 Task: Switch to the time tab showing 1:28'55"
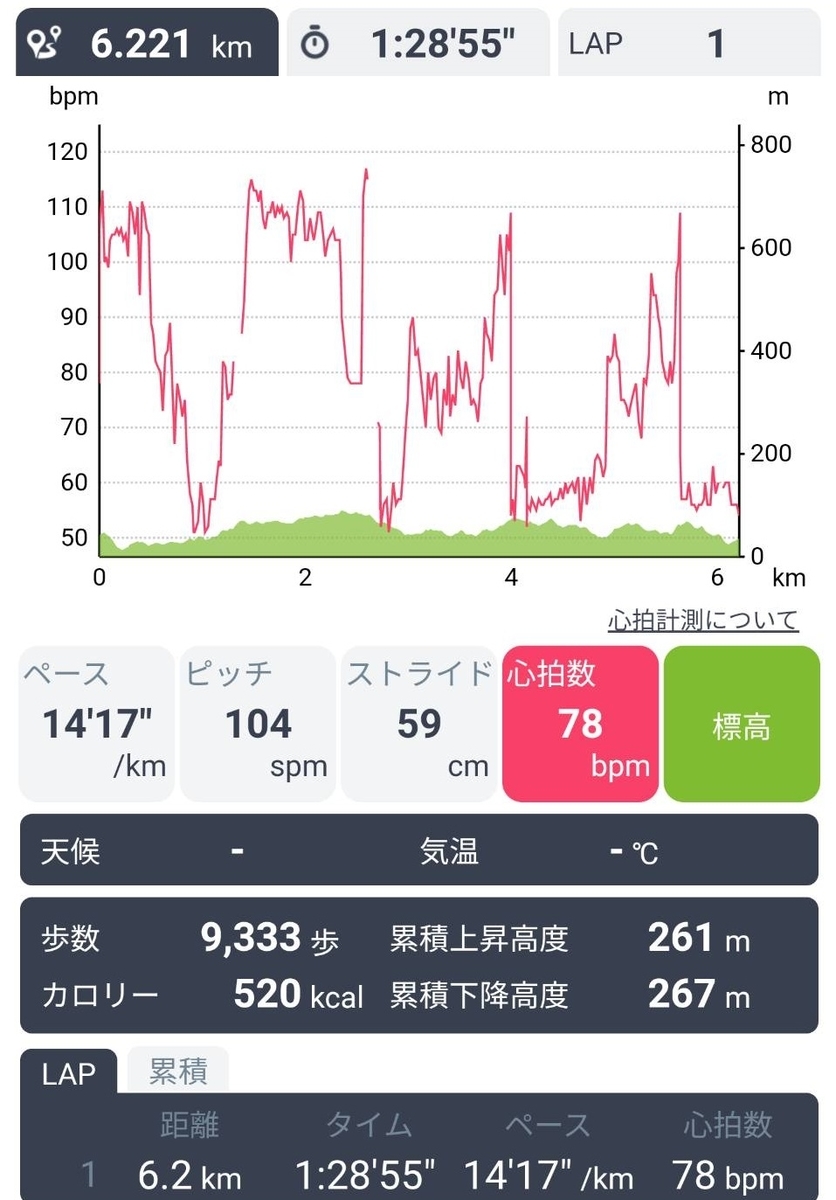tap(418, 43)
